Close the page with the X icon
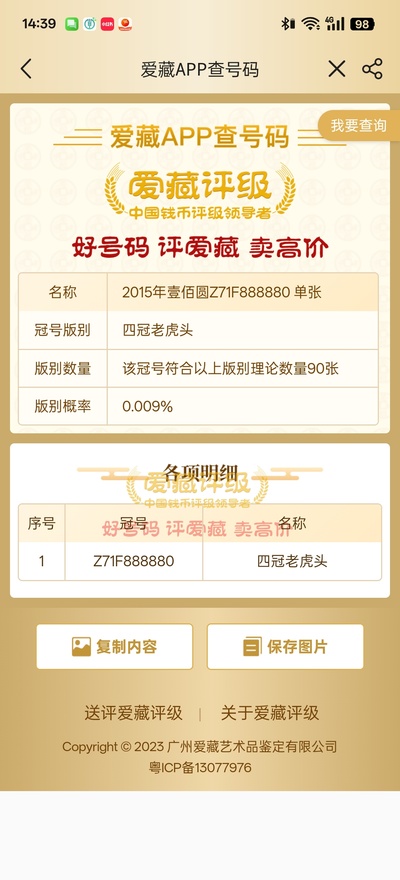 pyautogui.click(x=337, y=69)
